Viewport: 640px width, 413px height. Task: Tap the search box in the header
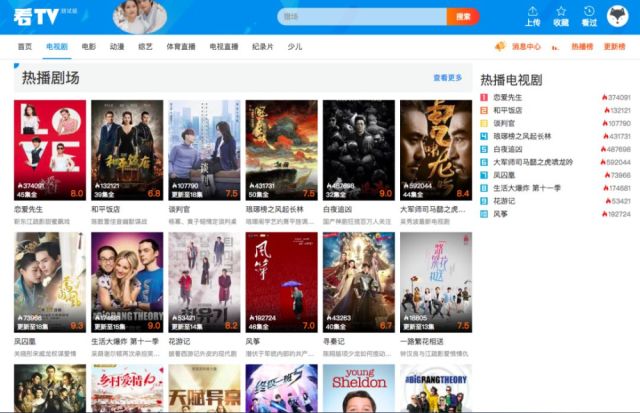[360, 17]
